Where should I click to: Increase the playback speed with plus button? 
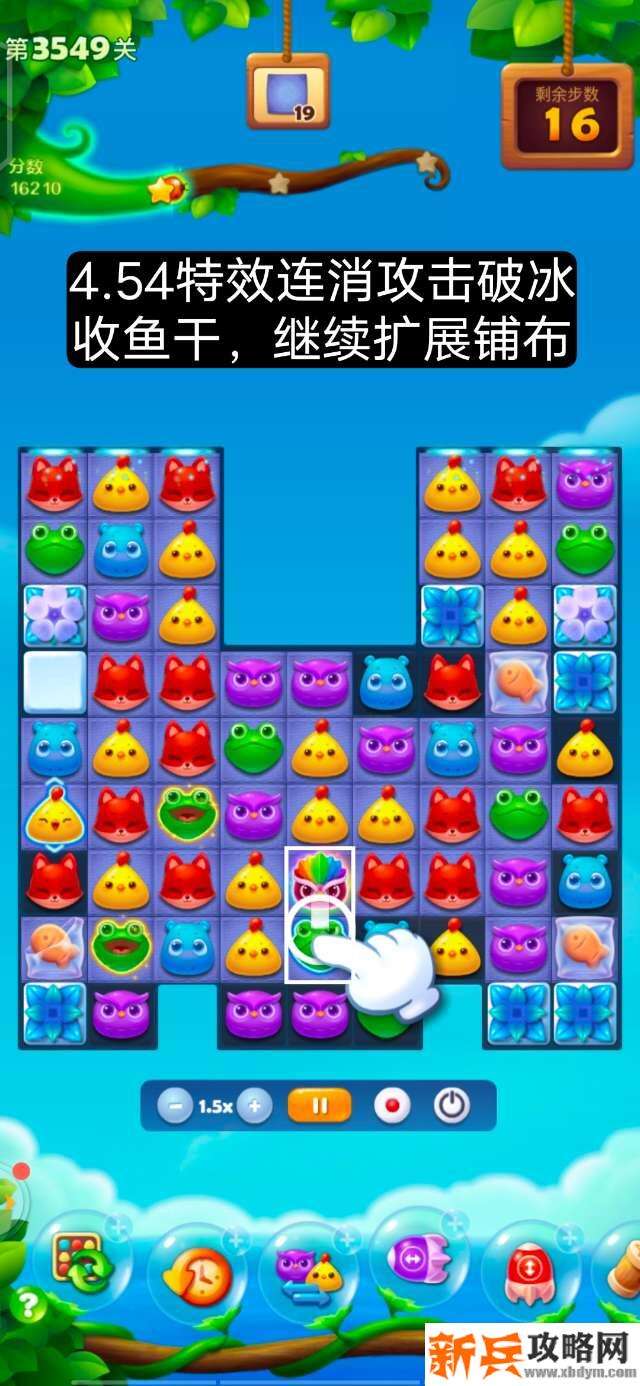tap(255, 1106)
